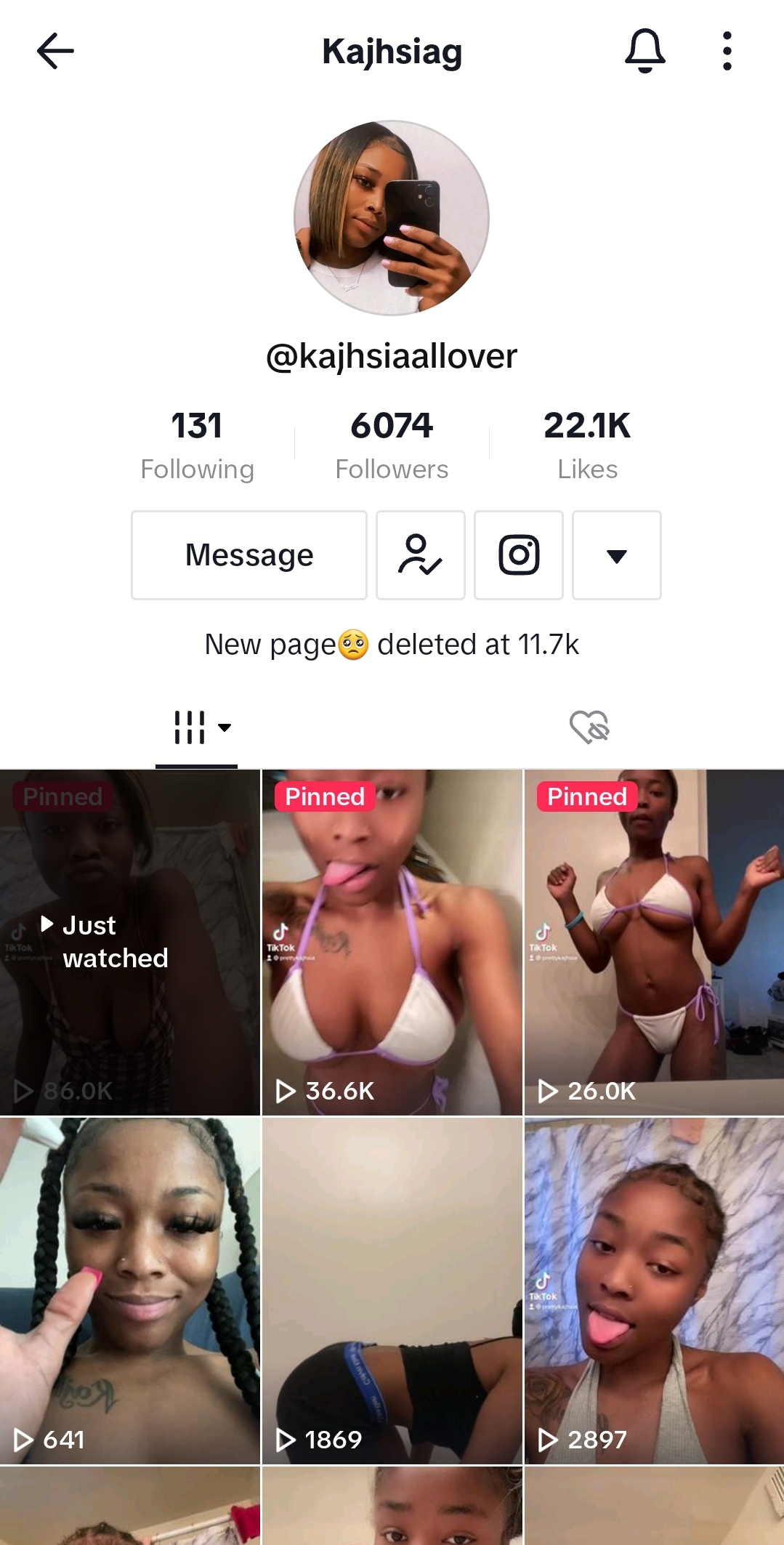
Task: Open the linked Instagram profile
Action: (519, 555)
